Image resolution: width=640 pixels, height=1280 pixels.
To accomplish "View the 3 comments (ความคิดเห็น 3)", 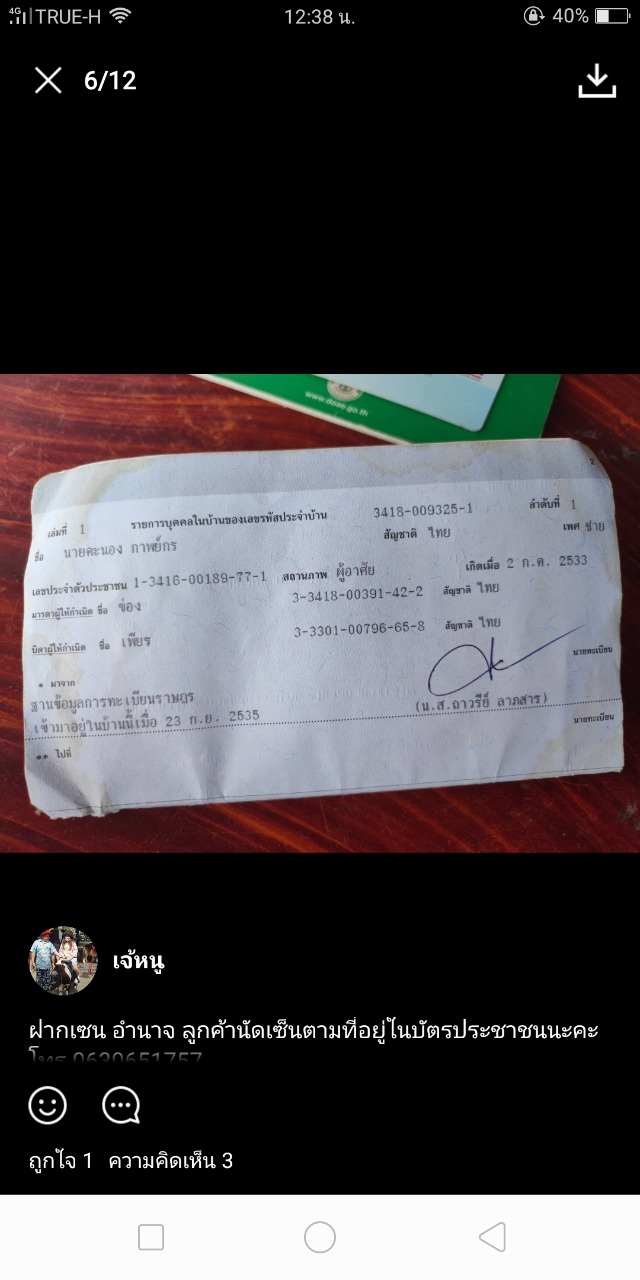I will tap(170, 1161).
